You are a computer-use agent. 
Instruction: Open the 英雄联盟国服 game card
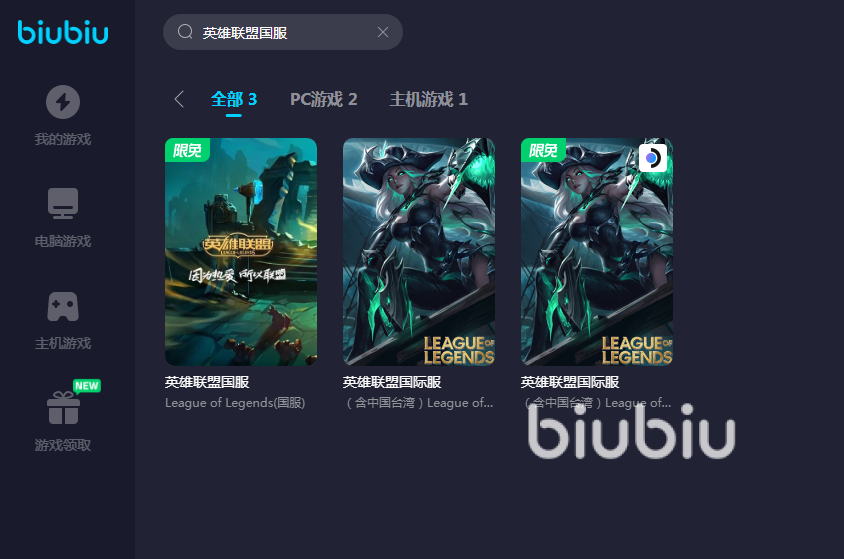click(x=241, y=251)
